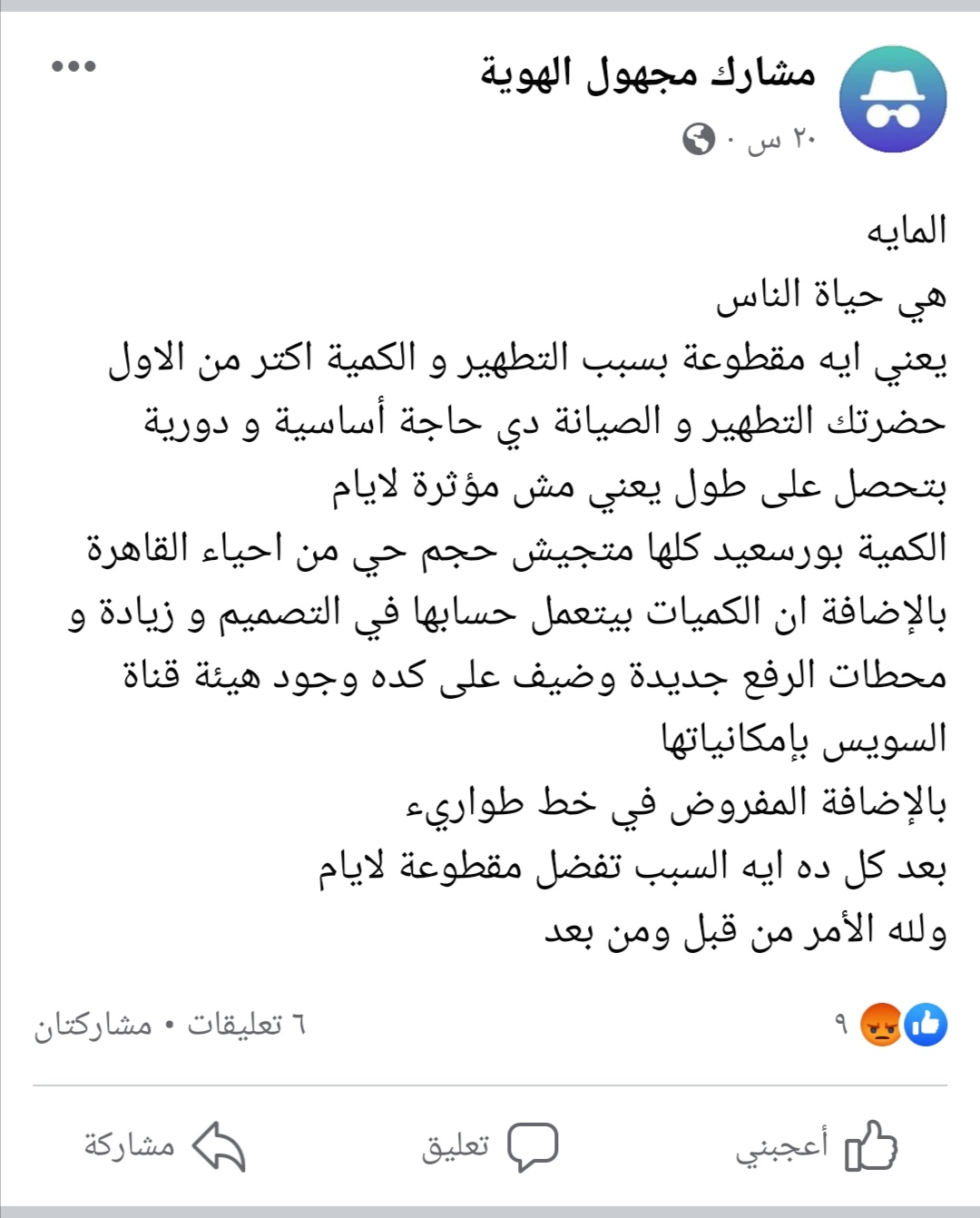Viewport: 980px width, 1218px height.
Task: Open the three-dot post options menu
Action: [73, 66]
